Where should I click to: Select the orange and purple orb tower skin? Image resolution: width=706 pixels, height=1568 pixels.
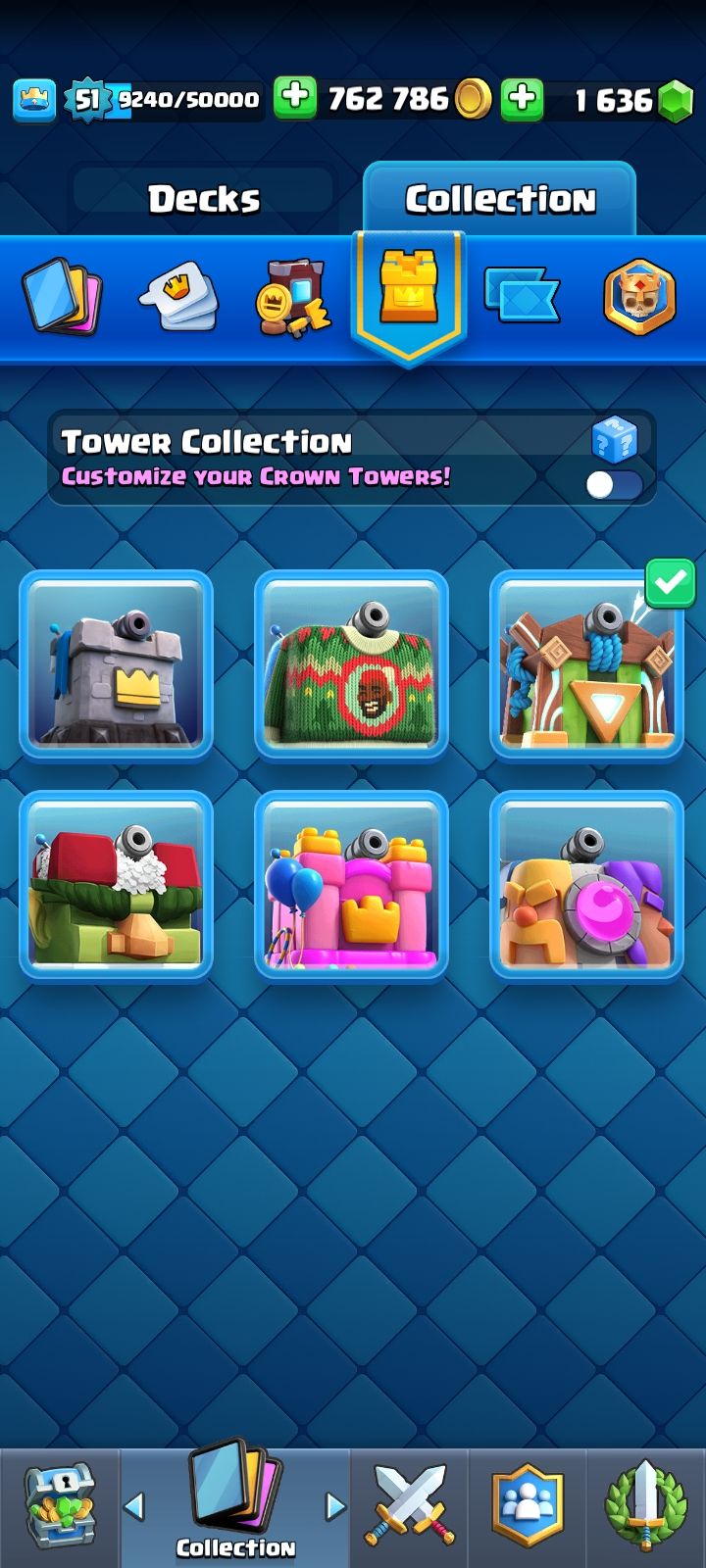pyautogui.click(x=586, y=886)
